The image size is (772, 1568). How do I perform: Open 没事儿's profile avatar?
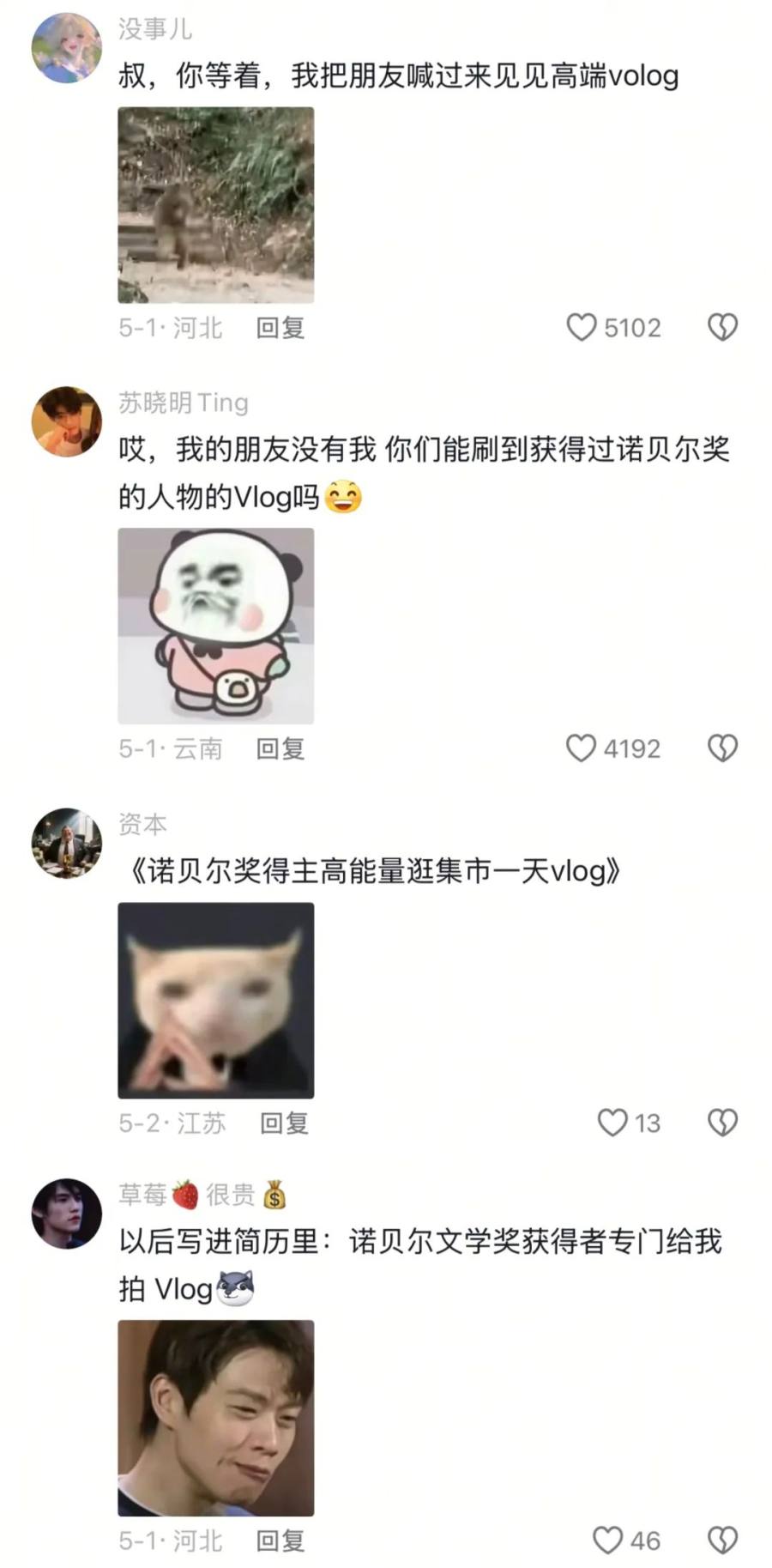tap(66, 47)
